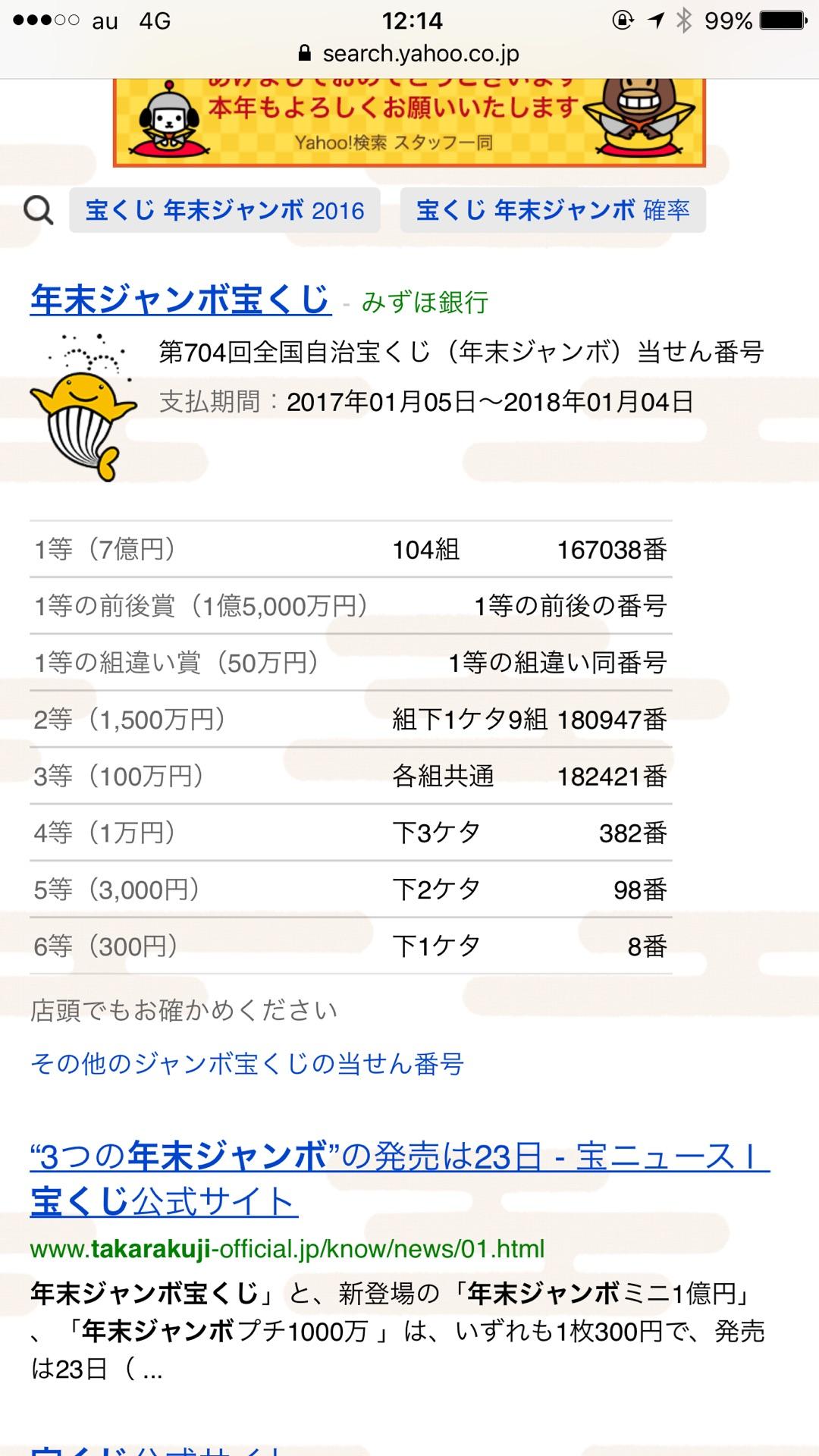Image resolution: width=819 pixels, height=1456 pixels.
Task: Tap the Yahoo!検索 New Year banner
Action: [x=409, y=121]
